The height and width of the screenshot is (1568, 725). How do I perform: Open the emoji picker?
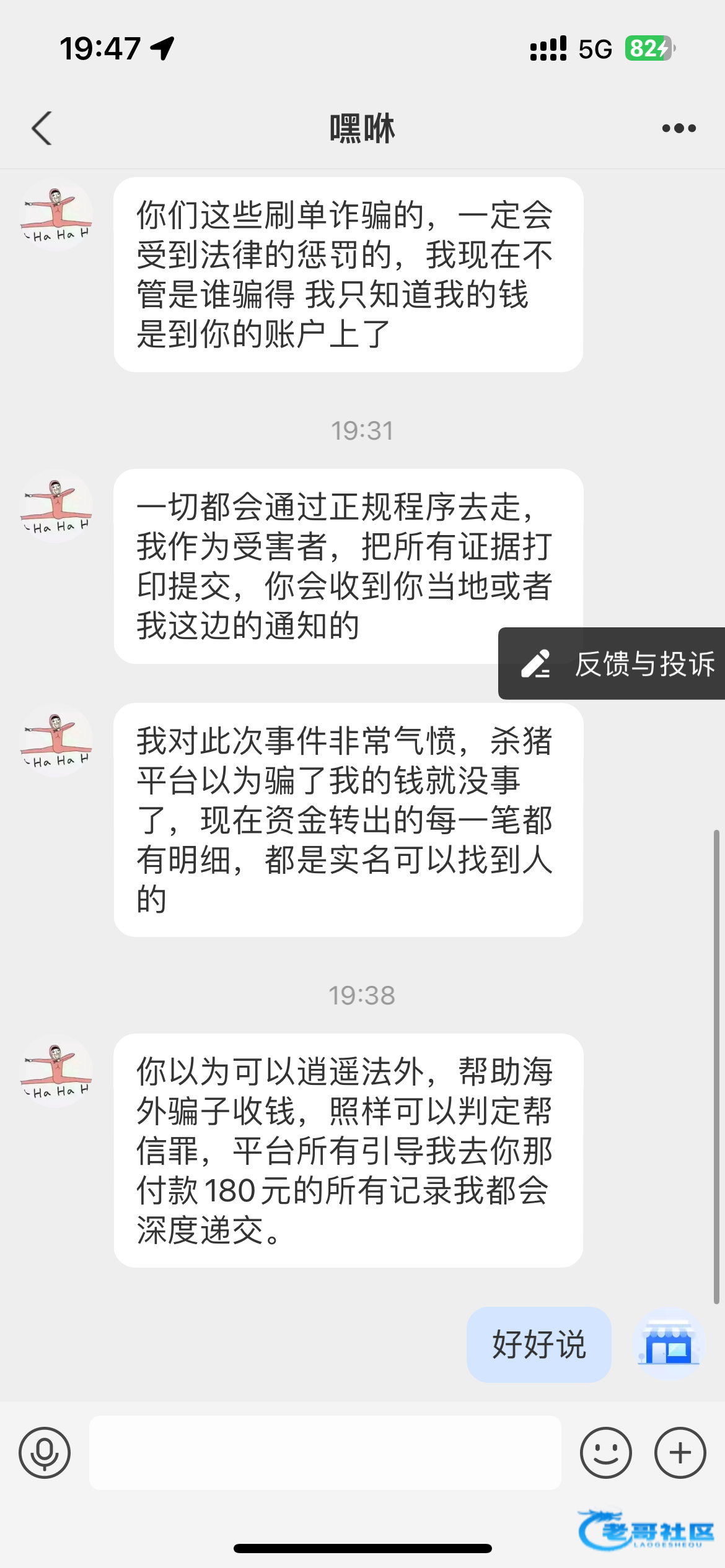[x=605, y=1453]
